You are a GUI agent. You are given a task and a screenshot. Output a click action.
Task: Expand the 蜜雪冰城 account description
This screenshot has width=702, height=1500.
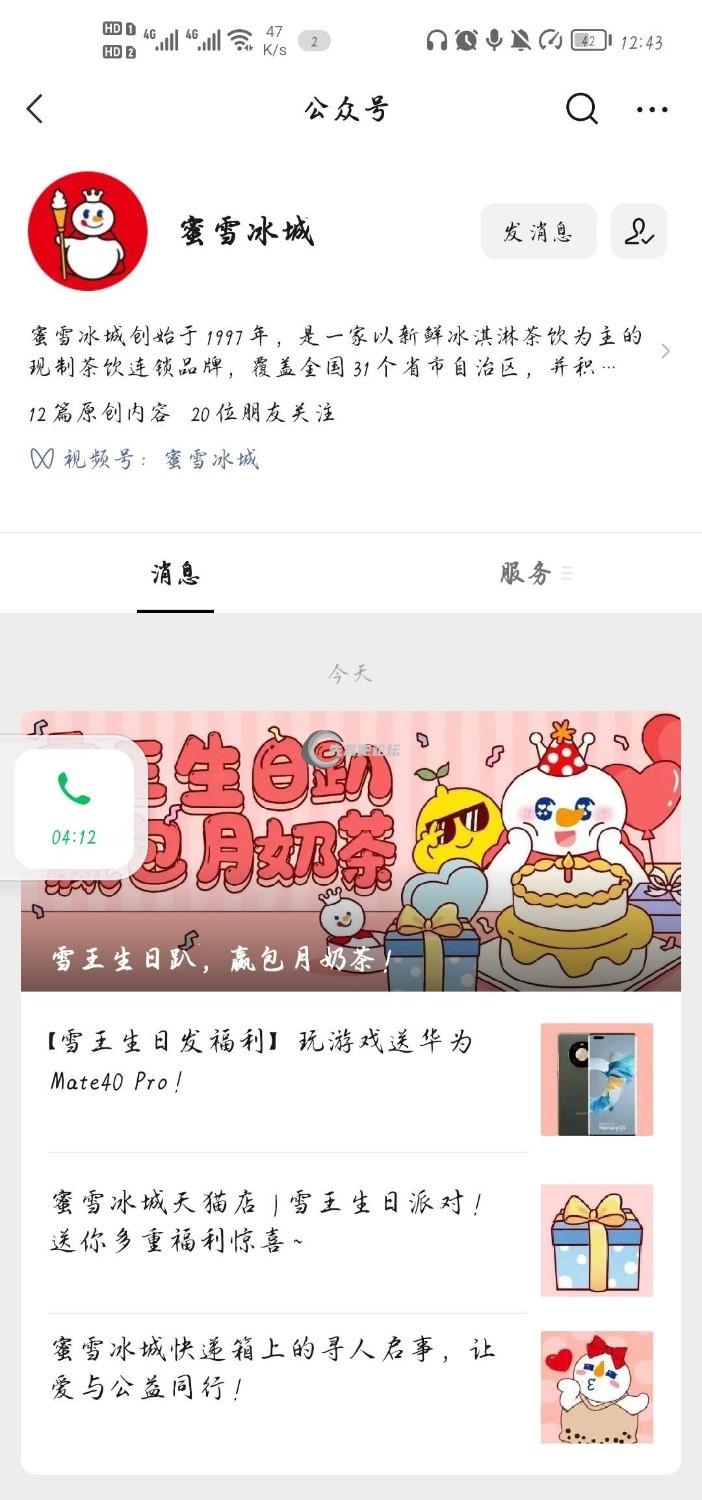point(665,351)
